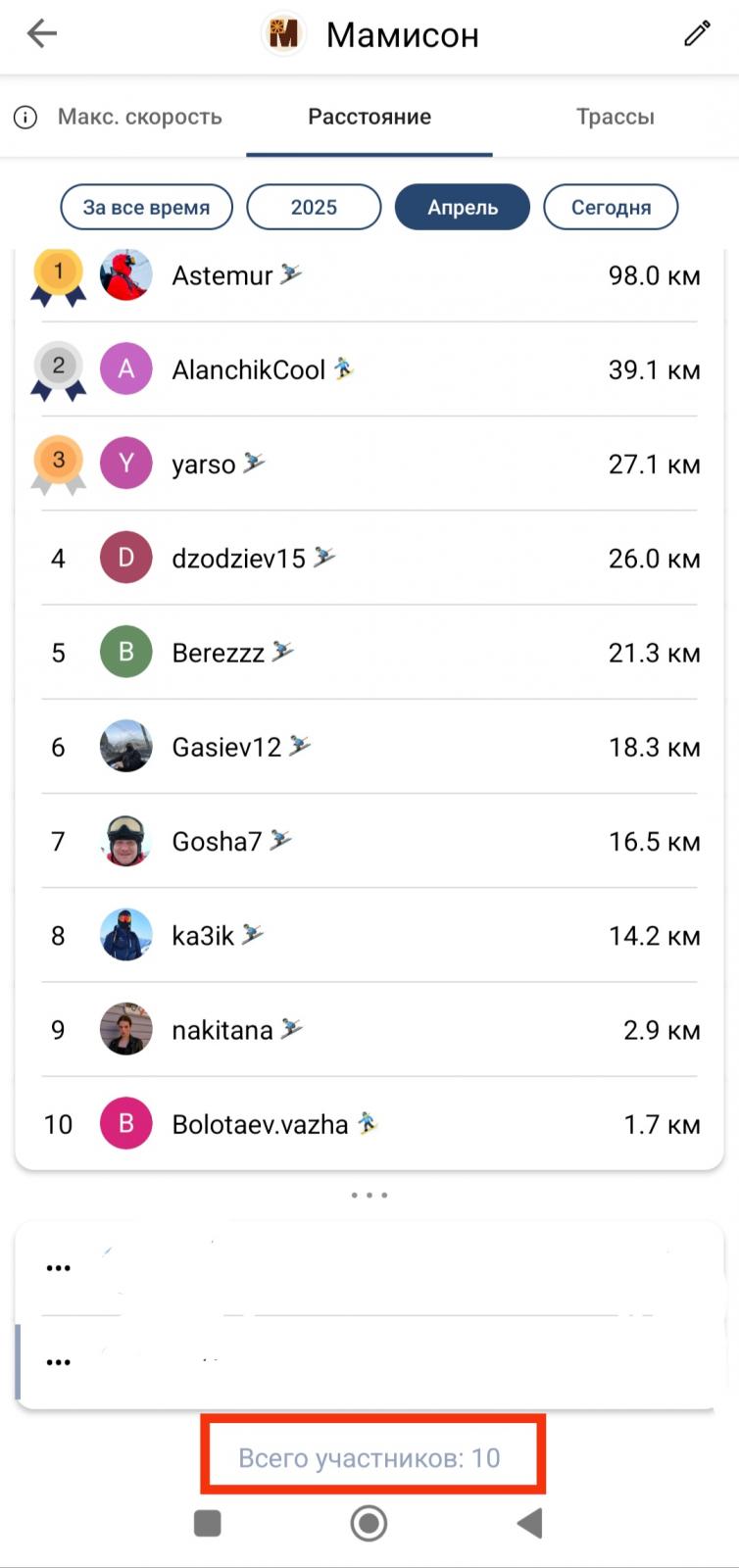Open Bolotaev.vazha's profile
739x1568 pixels.
pos(369,1124)
